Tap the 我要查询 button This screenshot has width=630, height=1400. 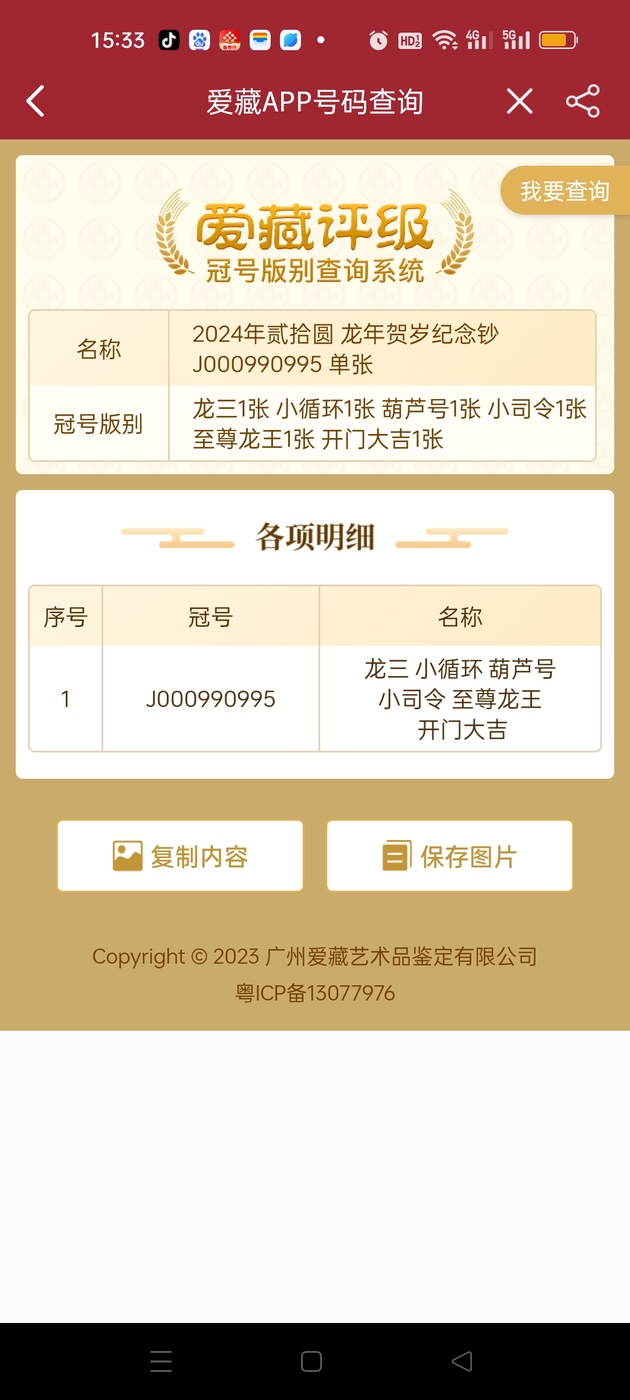561,191
